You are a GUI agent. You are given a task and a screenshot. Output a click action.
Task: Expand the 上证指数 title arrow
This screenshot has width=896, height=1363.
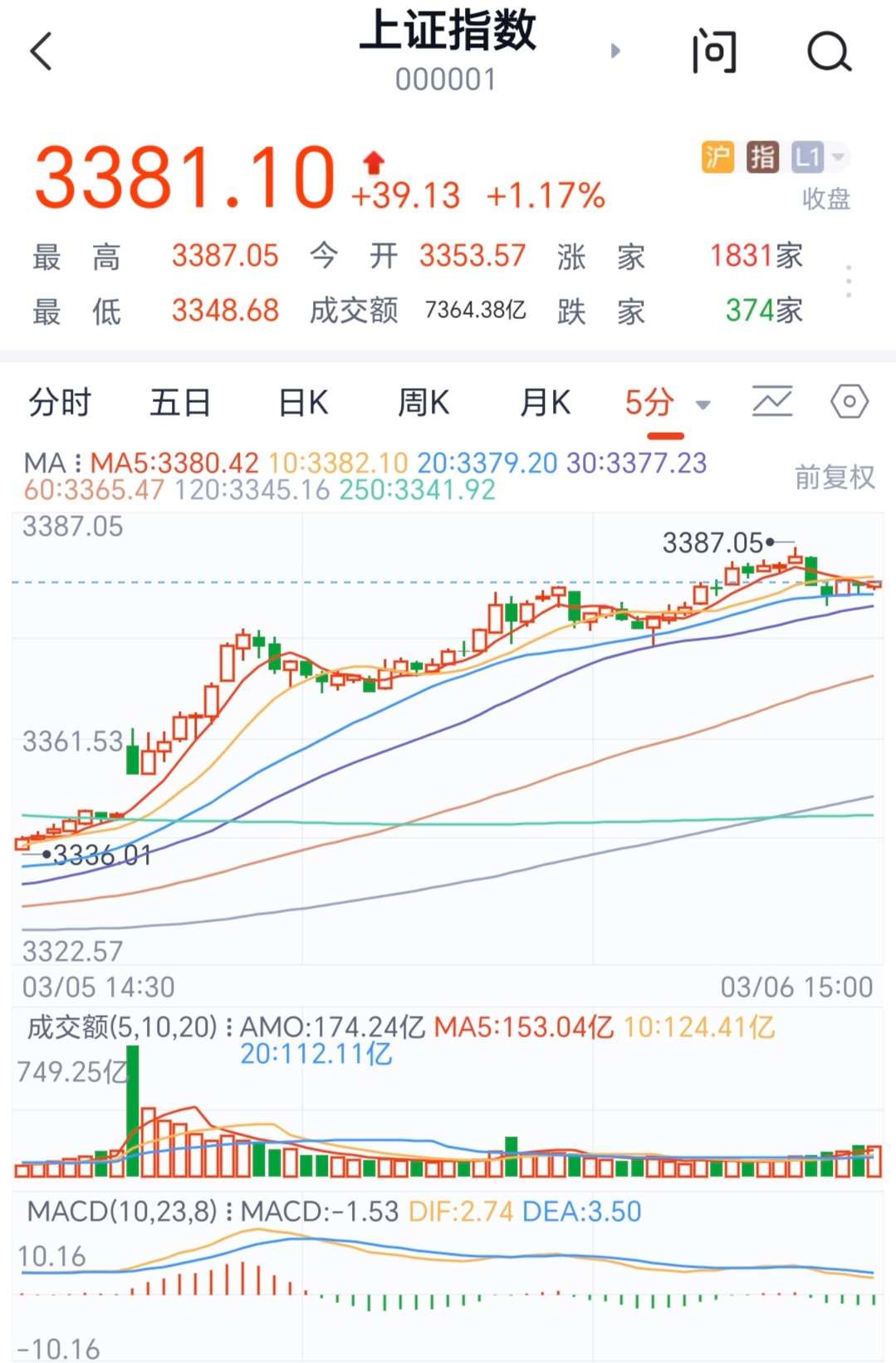pos(615,51)
